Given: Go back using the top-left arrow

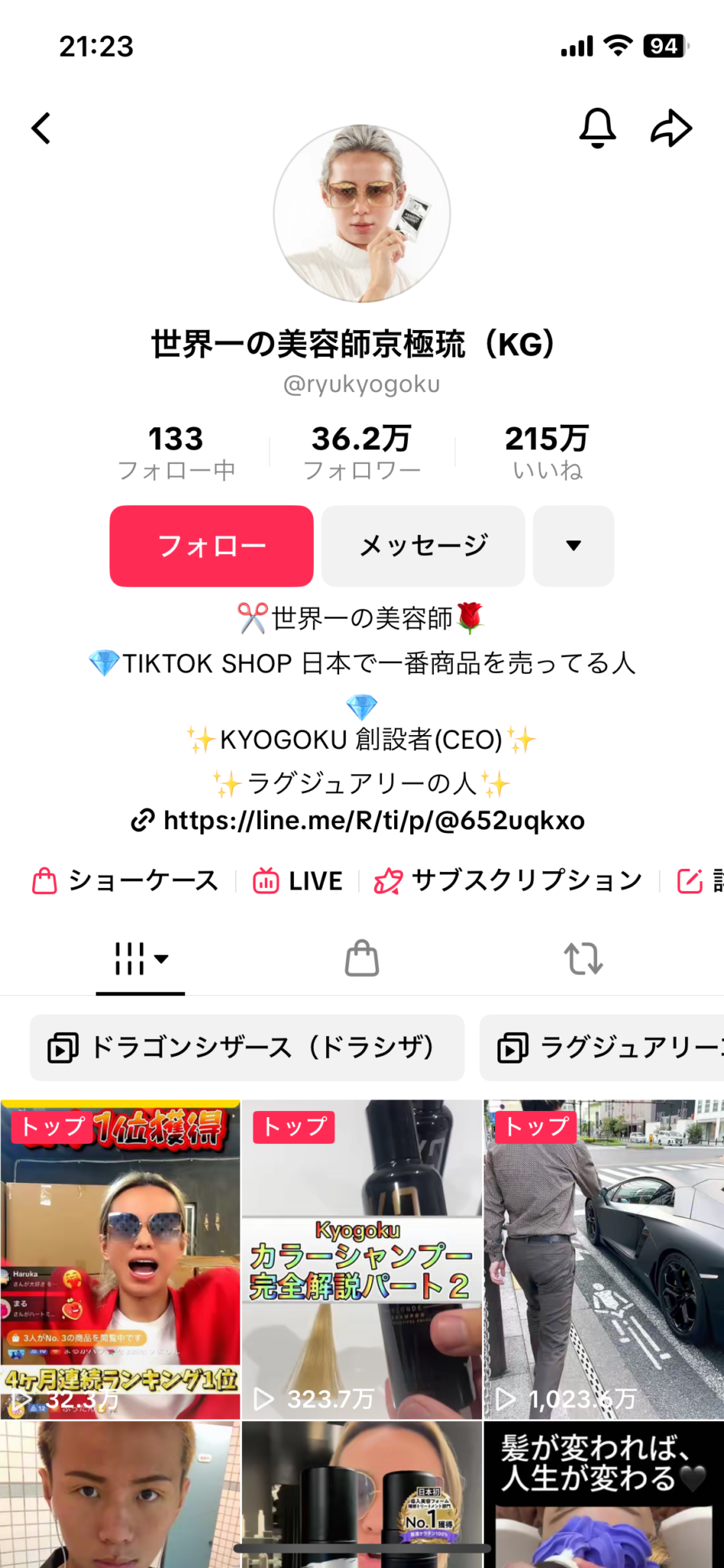Looking at the screenshot, I should tap(41, 128).
